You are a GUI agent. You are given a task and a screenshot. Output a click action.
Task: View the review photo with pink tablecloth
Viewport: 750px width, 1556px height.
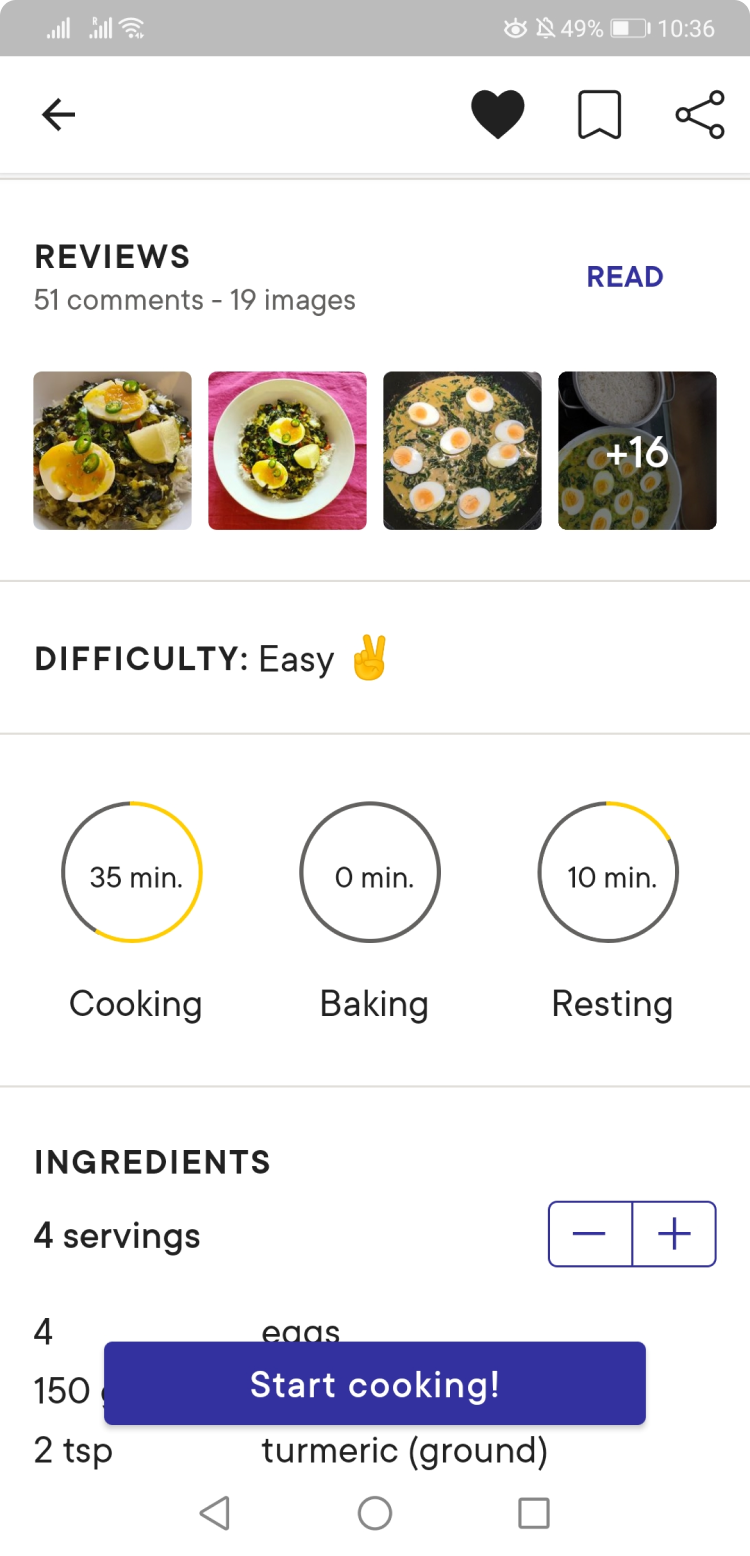click(287, 450)
